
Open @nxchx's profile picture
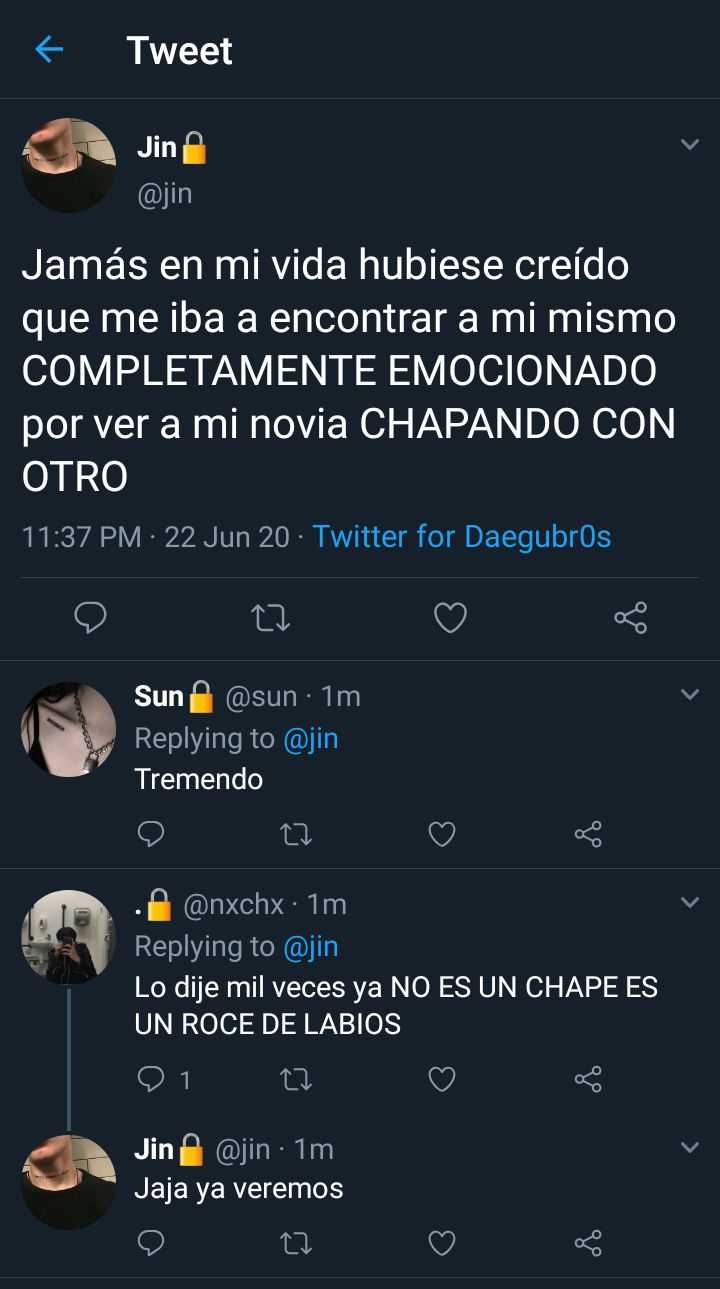69,937
